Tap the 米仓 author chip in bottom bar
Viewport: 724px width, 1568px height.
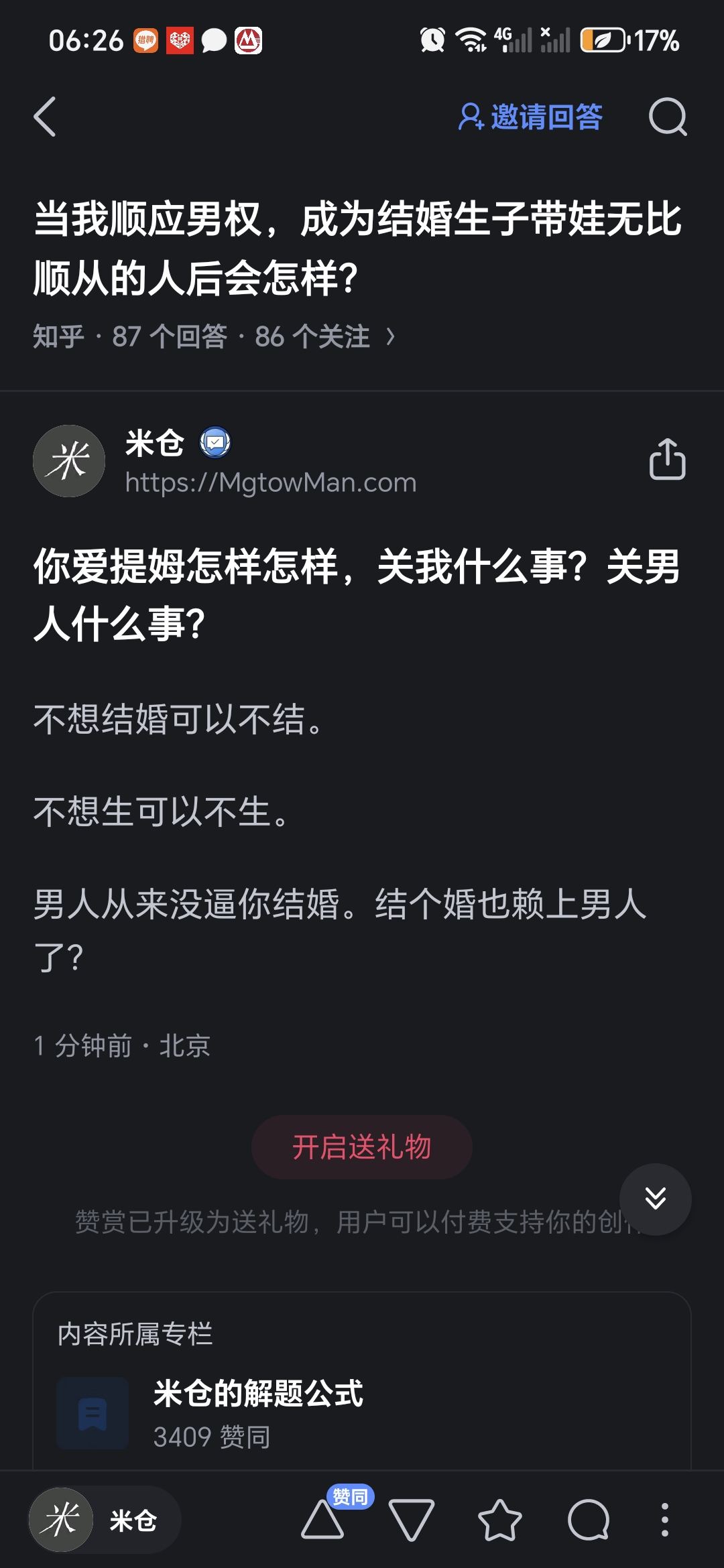pos(104,1520)
